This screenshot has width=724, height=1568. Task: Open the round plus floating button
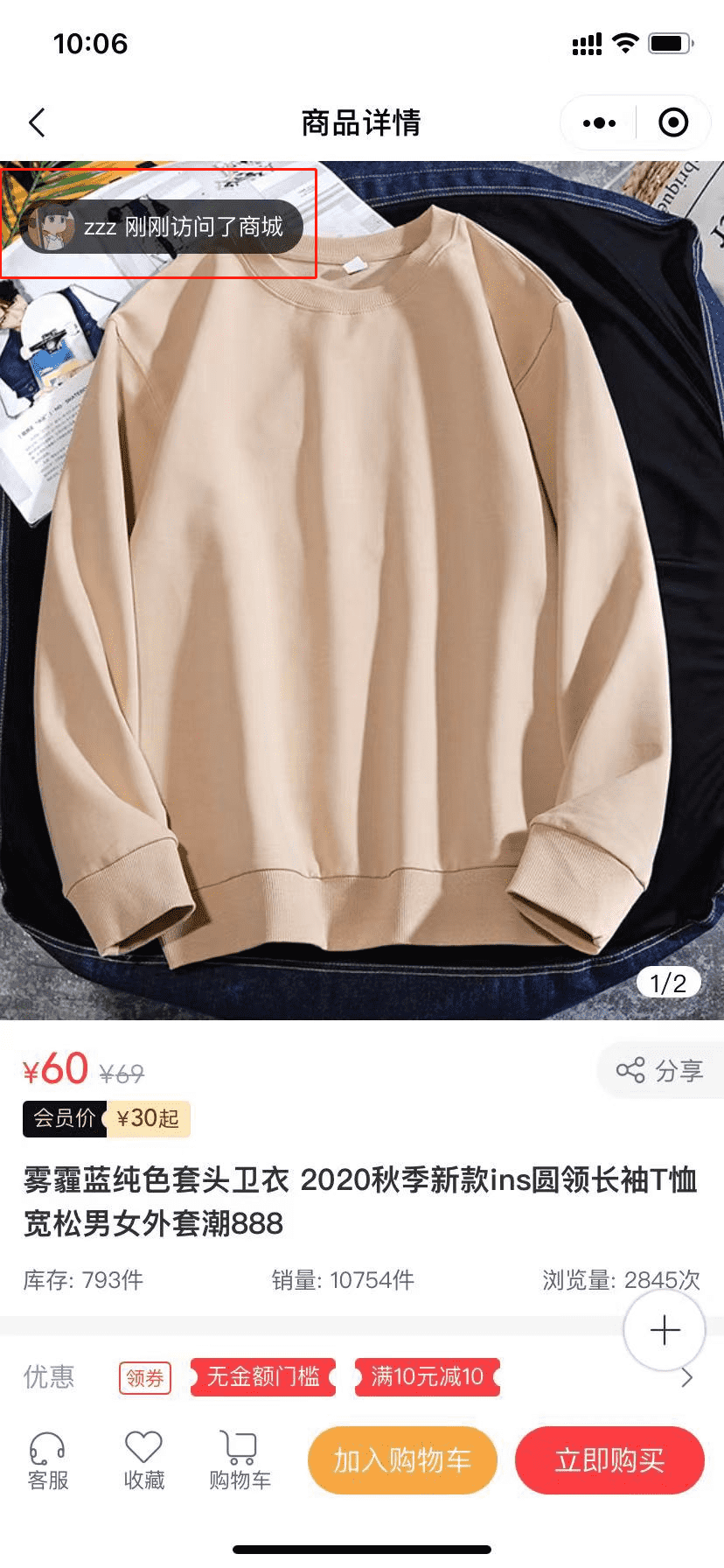[x=665, y=1330]
